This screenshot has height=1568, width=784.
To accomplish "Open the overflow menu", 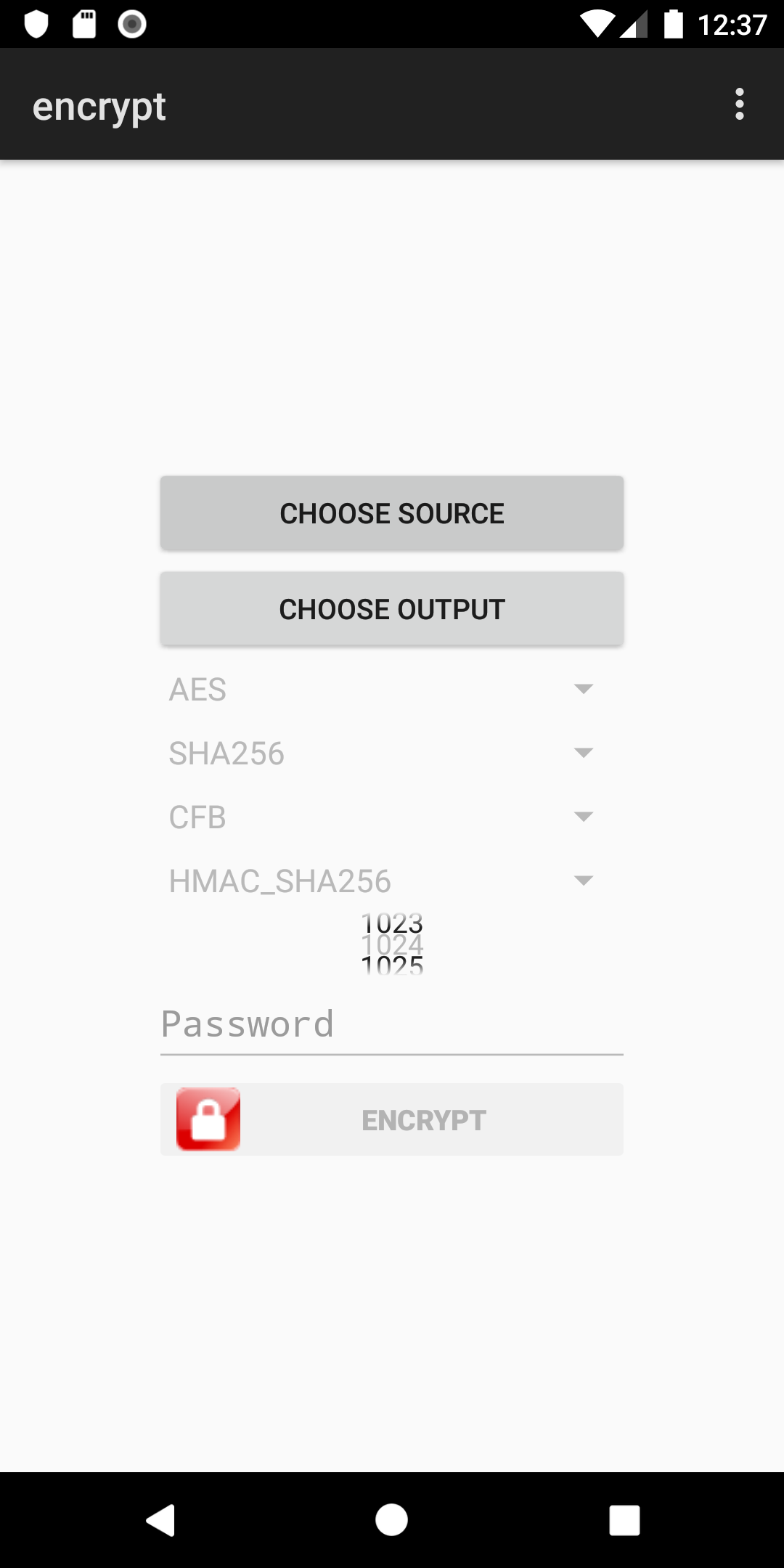I will [739, 104].
